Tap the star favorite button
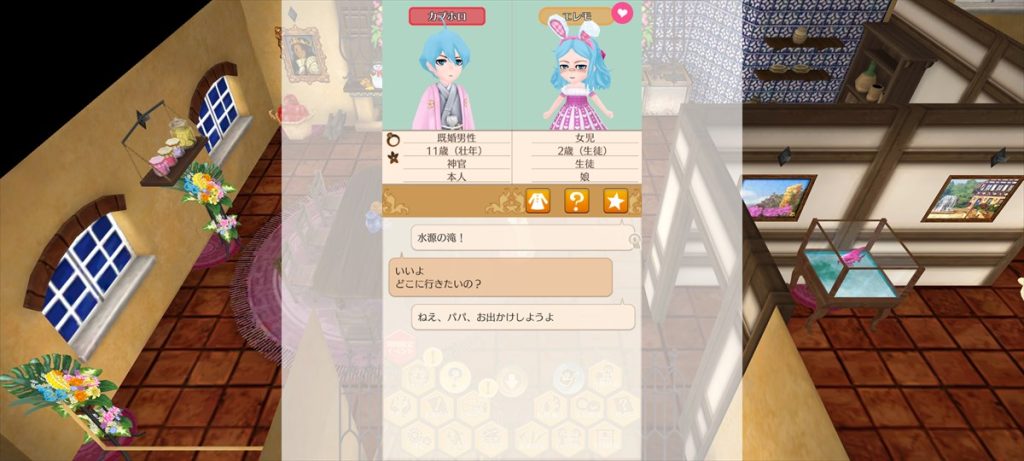Screen dimensions: 1024x461 pyautogui.click(x=614, y=200)
